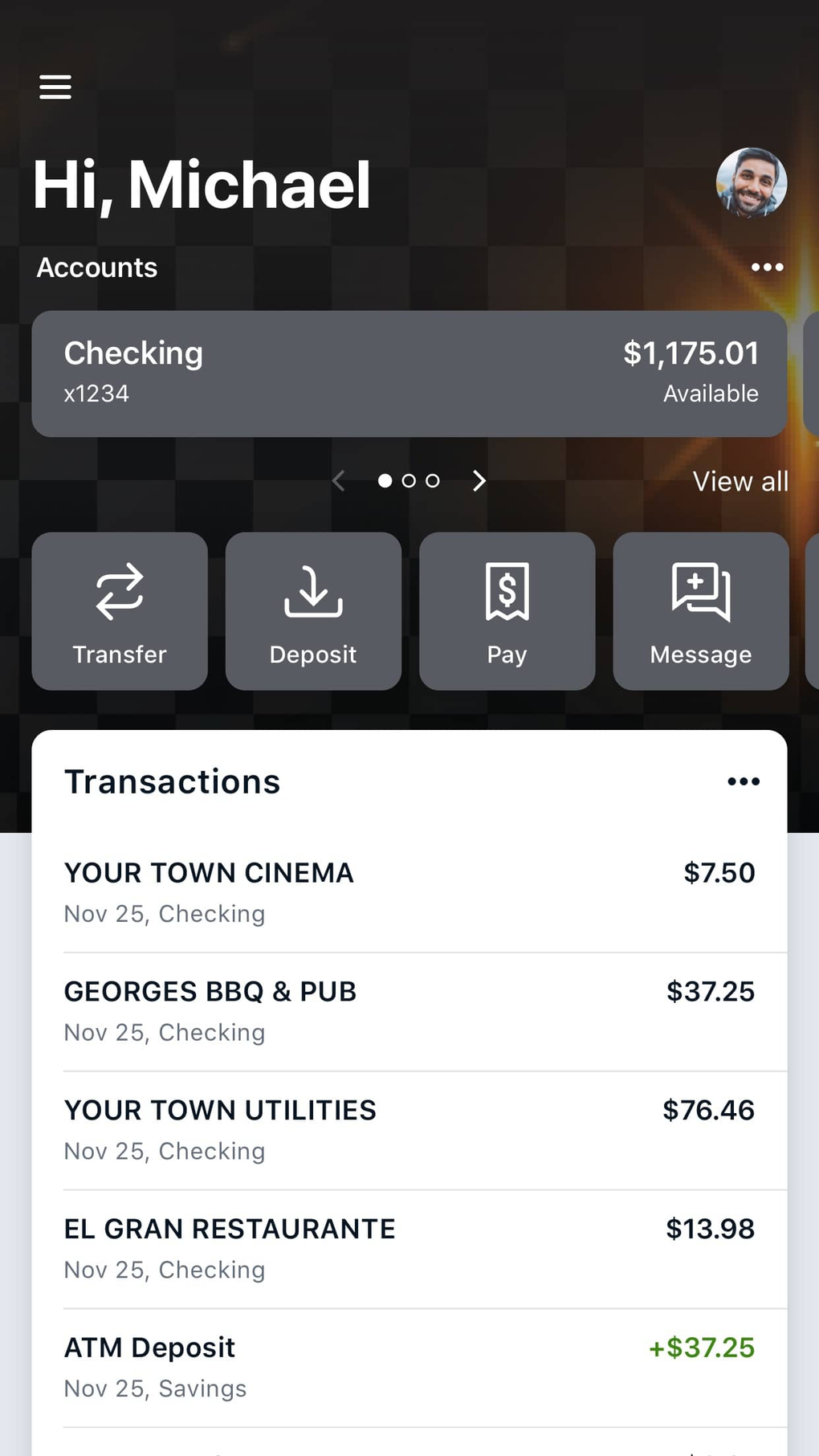Tap View all accounts

(740, 481)
